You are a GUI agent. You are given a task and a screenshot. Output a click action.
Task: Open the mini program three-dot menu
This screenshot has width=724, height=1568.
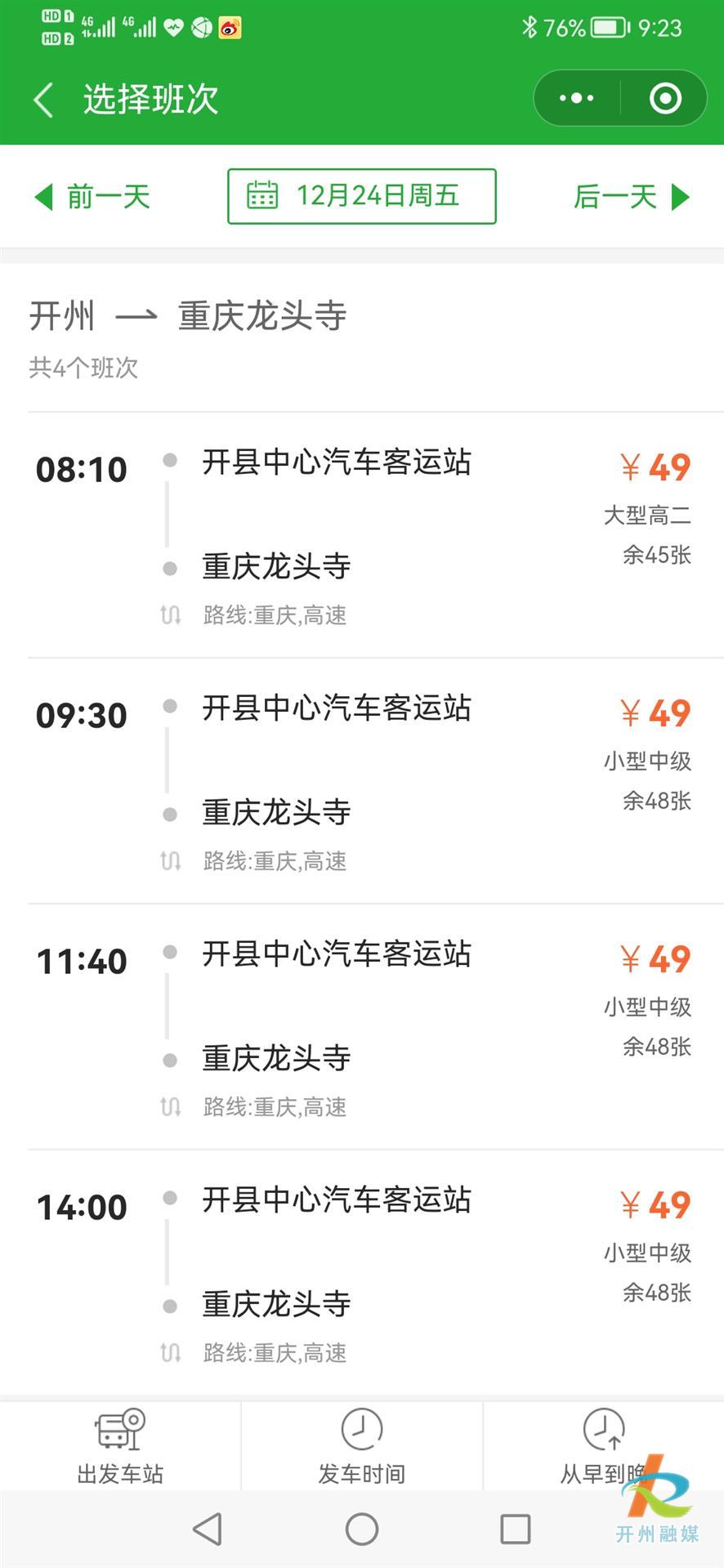(577, 99)
